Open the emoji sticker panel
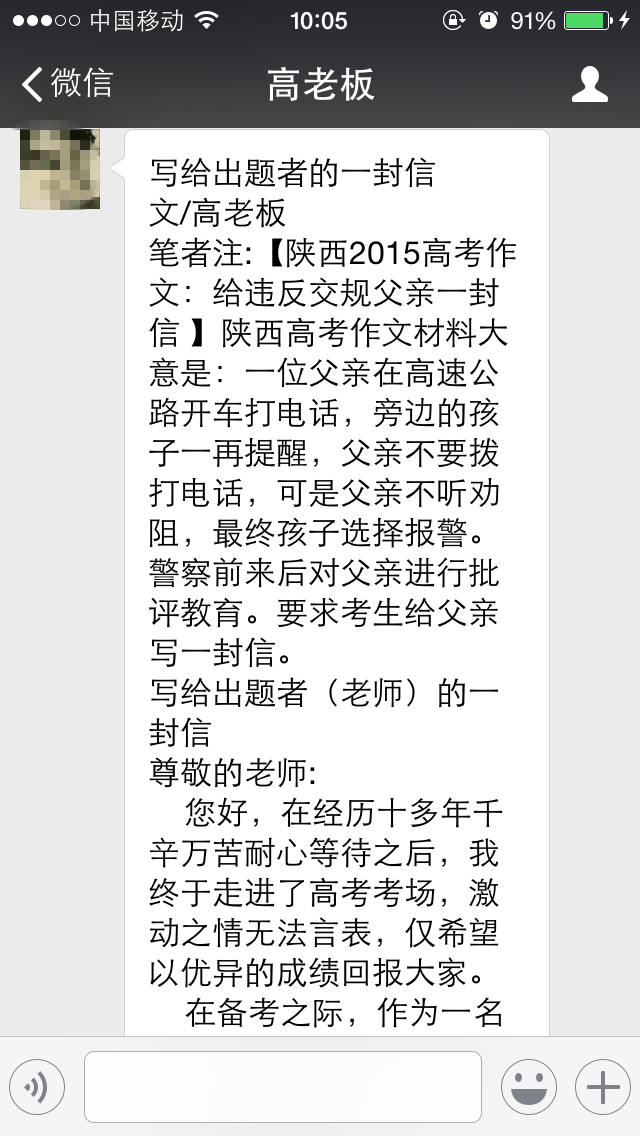Image resolution: width=640 pixels, height=1136 pixels. click(528, 1087)
